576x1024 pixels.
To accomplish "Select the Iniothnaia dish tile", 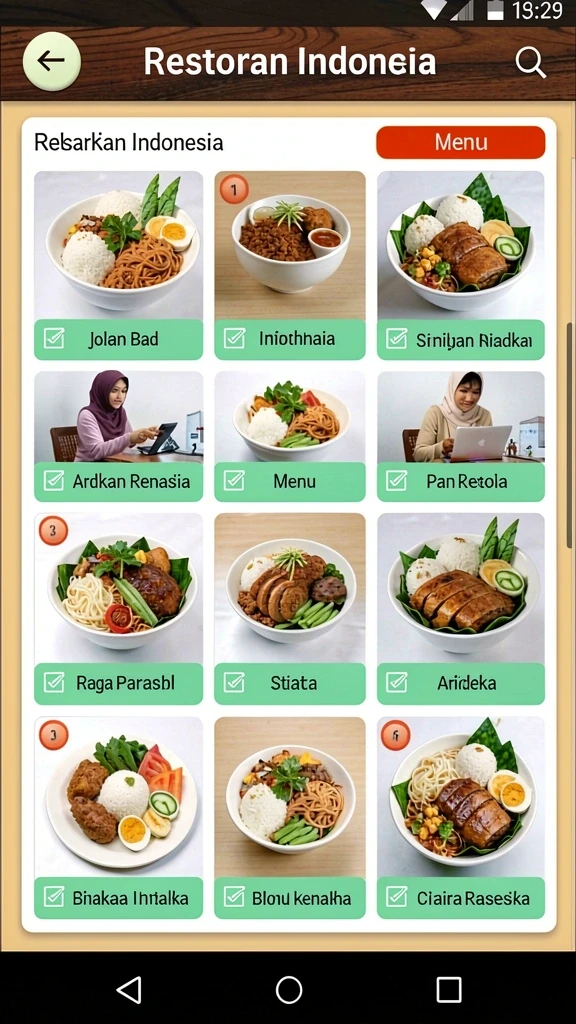I will coord(290,265).
